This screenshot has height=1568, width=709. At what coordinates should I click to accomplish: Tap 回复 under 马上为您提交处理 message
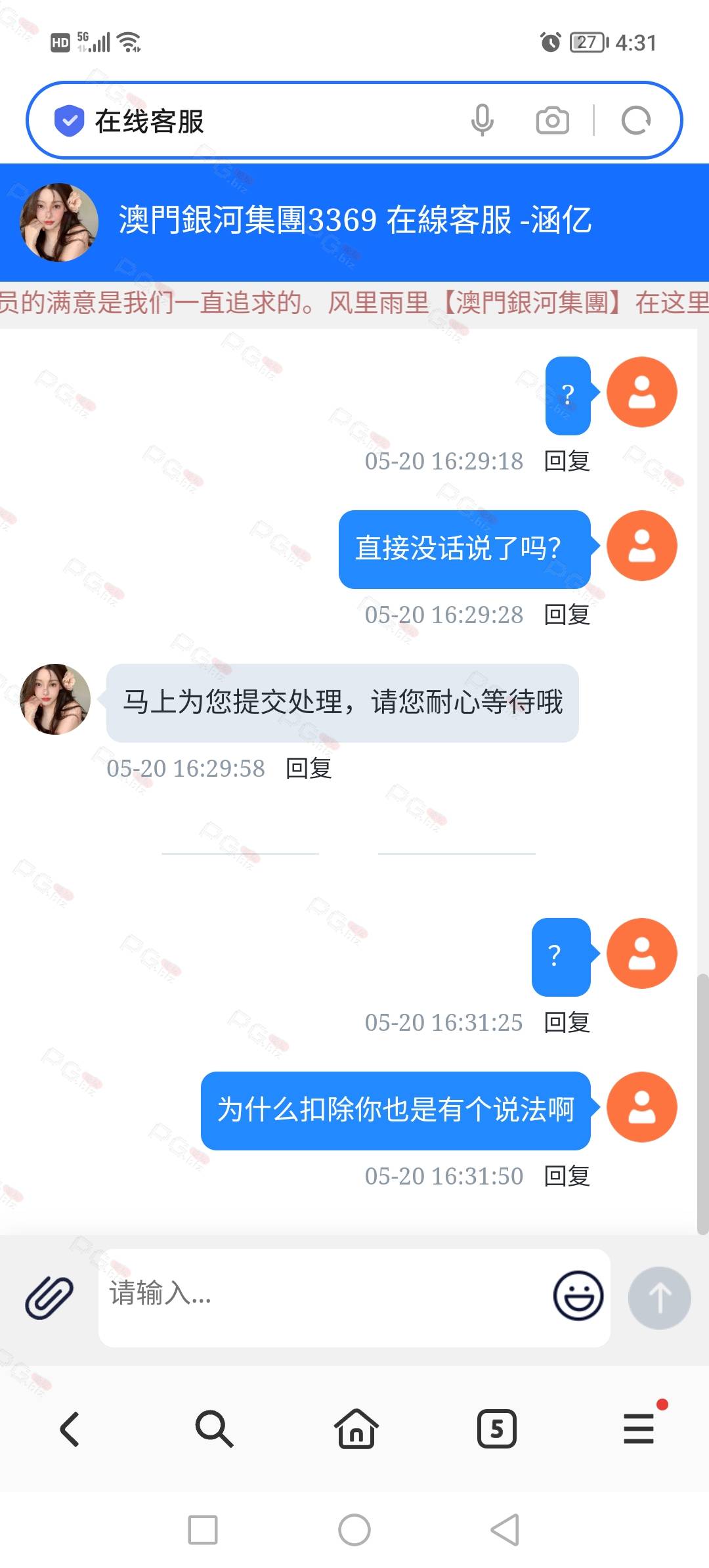tap(309, 768)
